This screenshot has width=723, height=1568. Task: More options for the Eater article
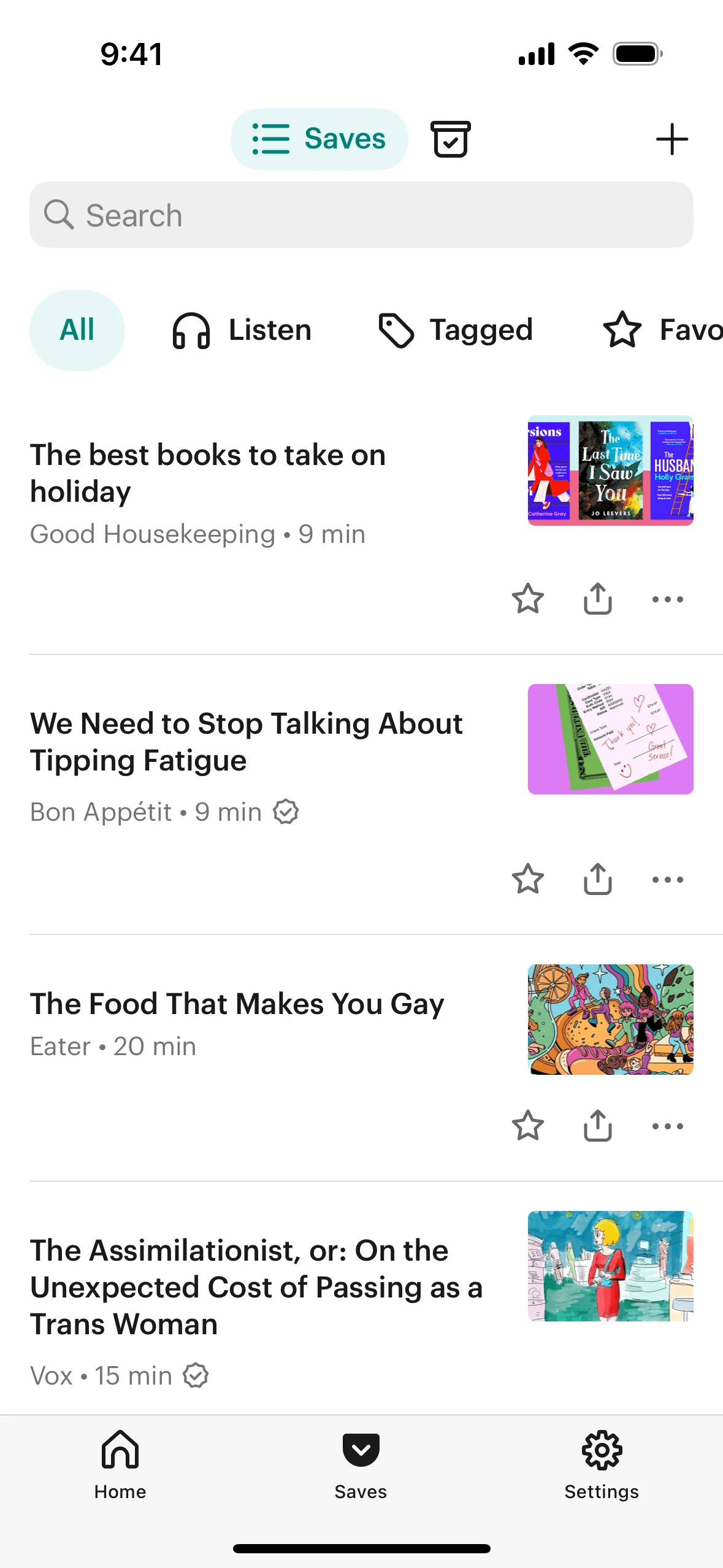click(667, 1126)
